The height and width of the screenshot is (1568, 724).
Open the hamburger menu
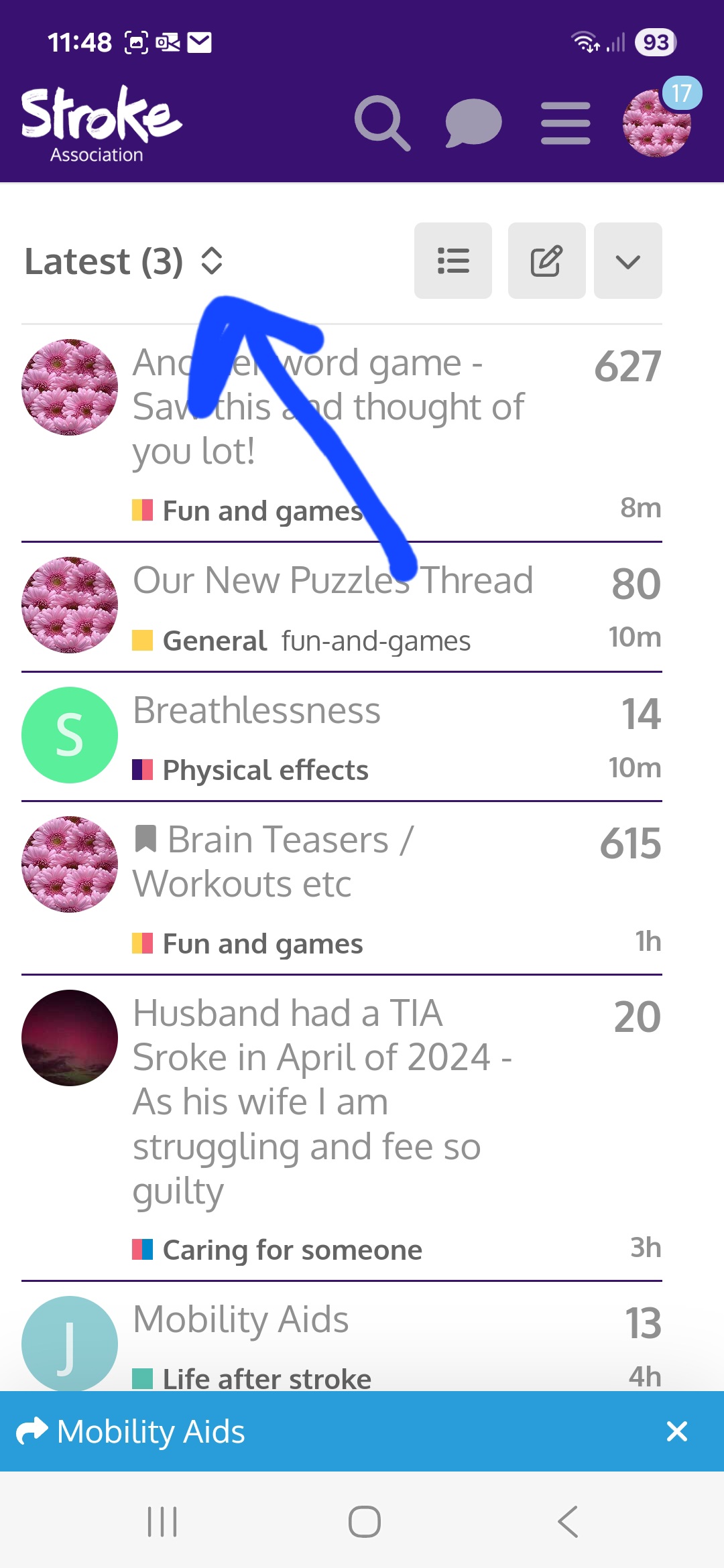pos(566,123)
